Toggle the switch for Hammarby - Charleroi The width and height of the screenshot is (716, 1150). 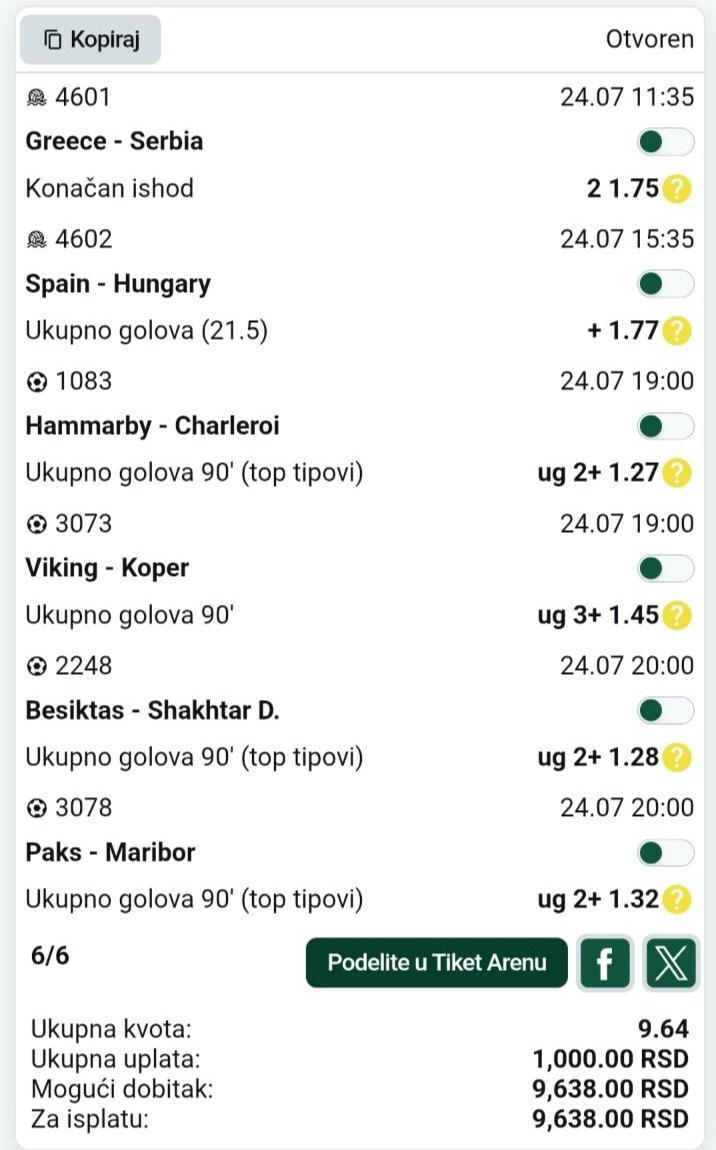pyautogui.click(x=665, y=426)
